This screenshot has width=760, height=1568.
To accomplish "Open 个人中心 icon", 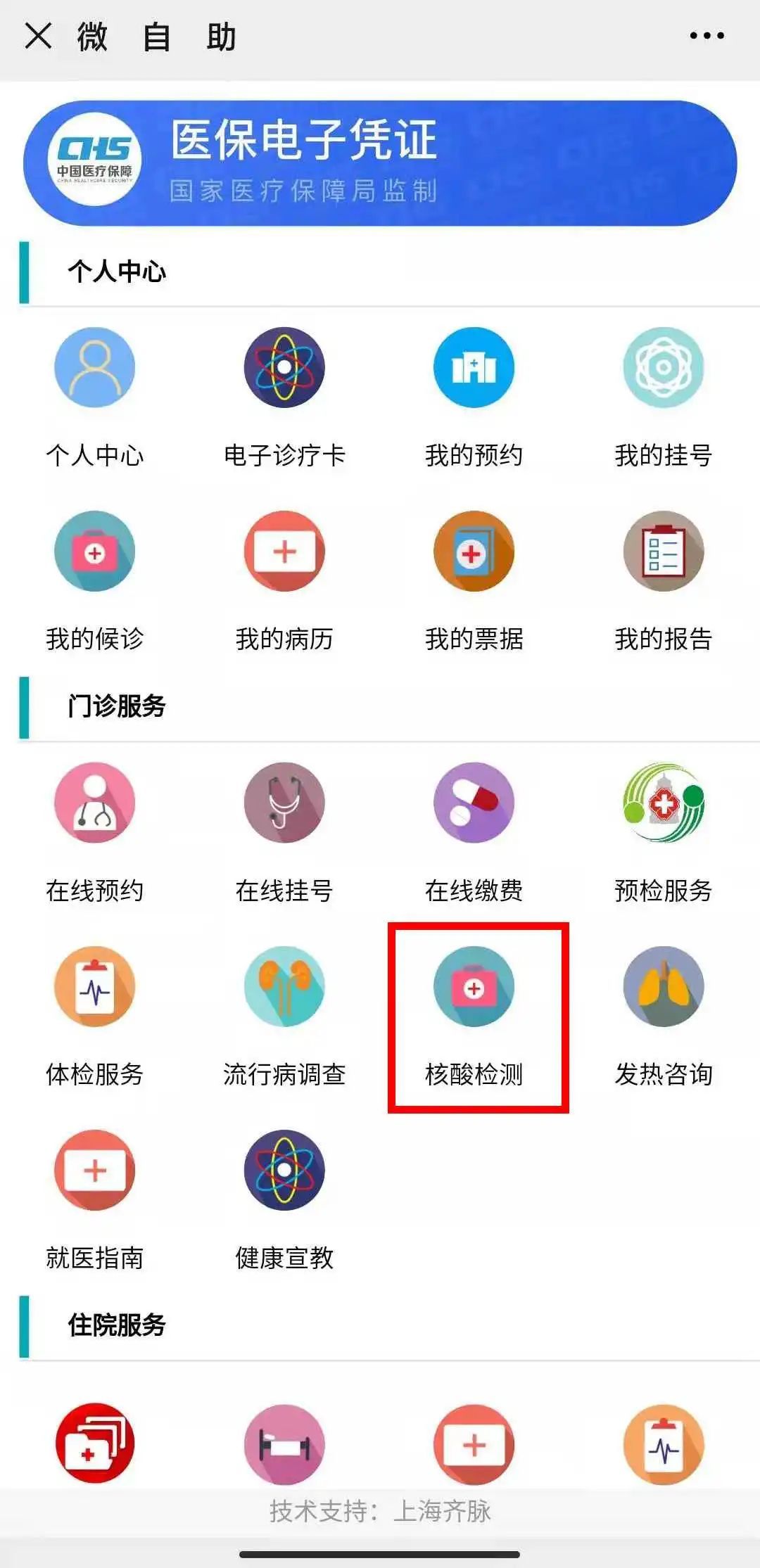I will [95, 367].
